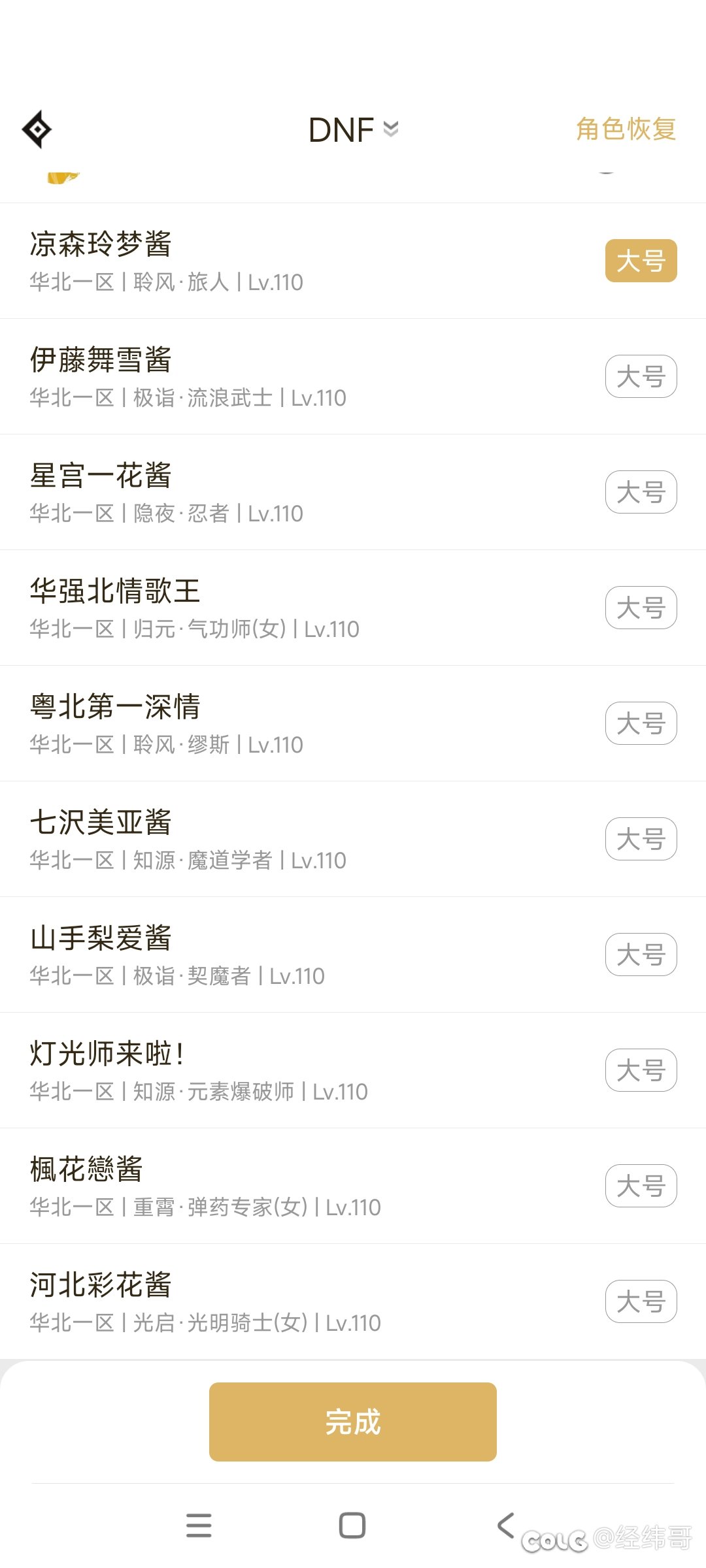The width and height of the screenshot is (706, 1568).
Task: Go back with system back button
Action: [505, 1526]
